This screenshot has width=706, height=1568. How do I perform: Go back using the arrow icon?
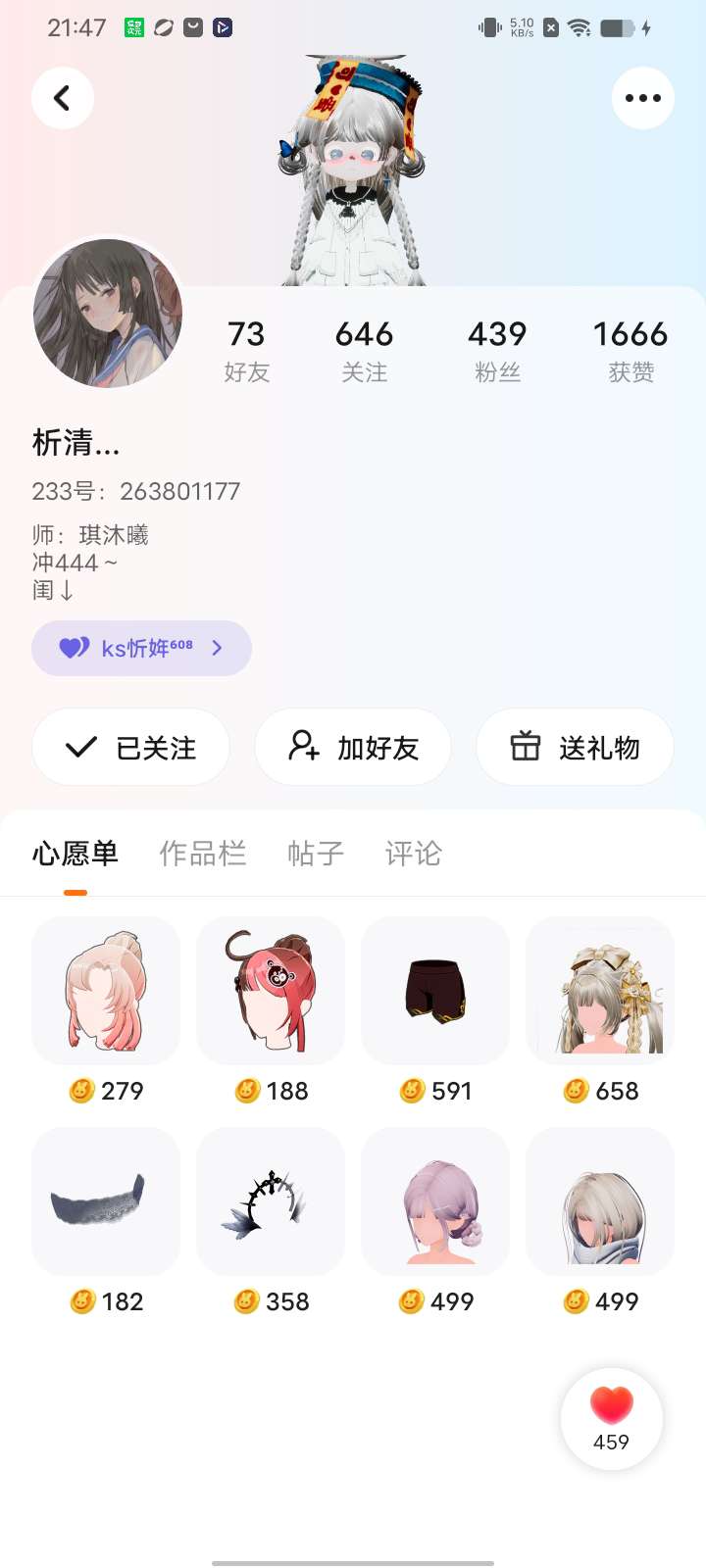pyautogui.click(x=63, y=98)
